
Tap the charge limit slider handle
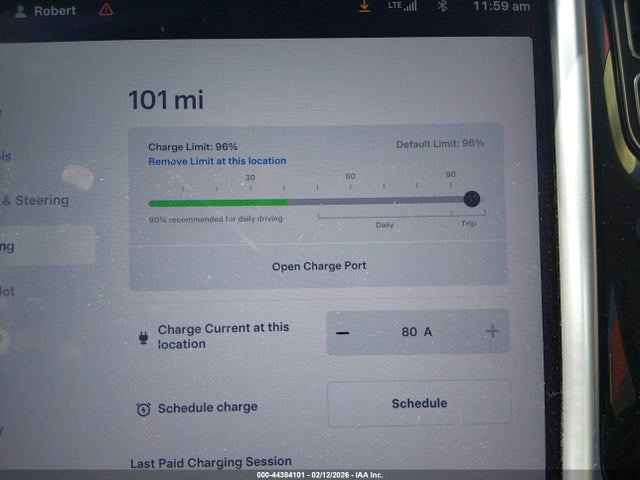472,199
